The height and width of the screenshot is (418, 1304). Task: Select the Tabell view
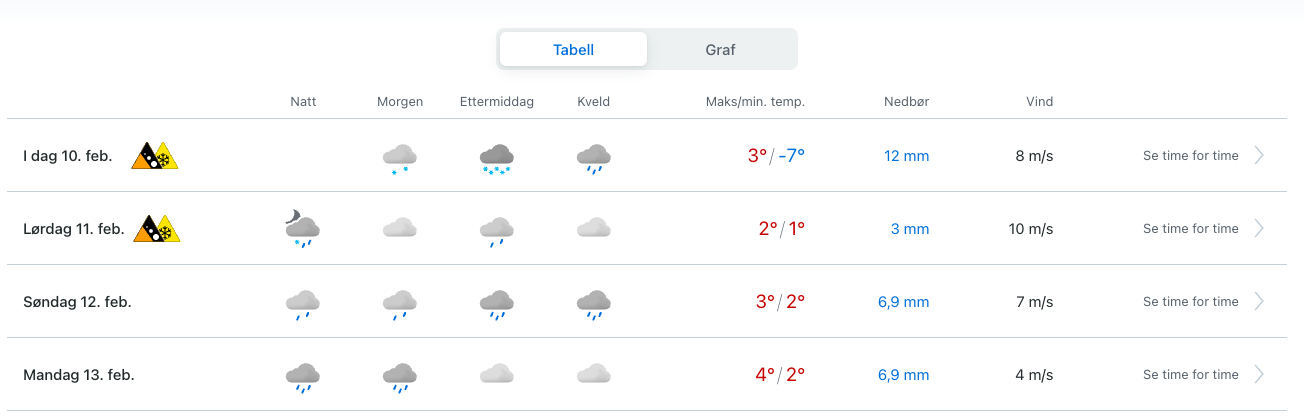573,49
